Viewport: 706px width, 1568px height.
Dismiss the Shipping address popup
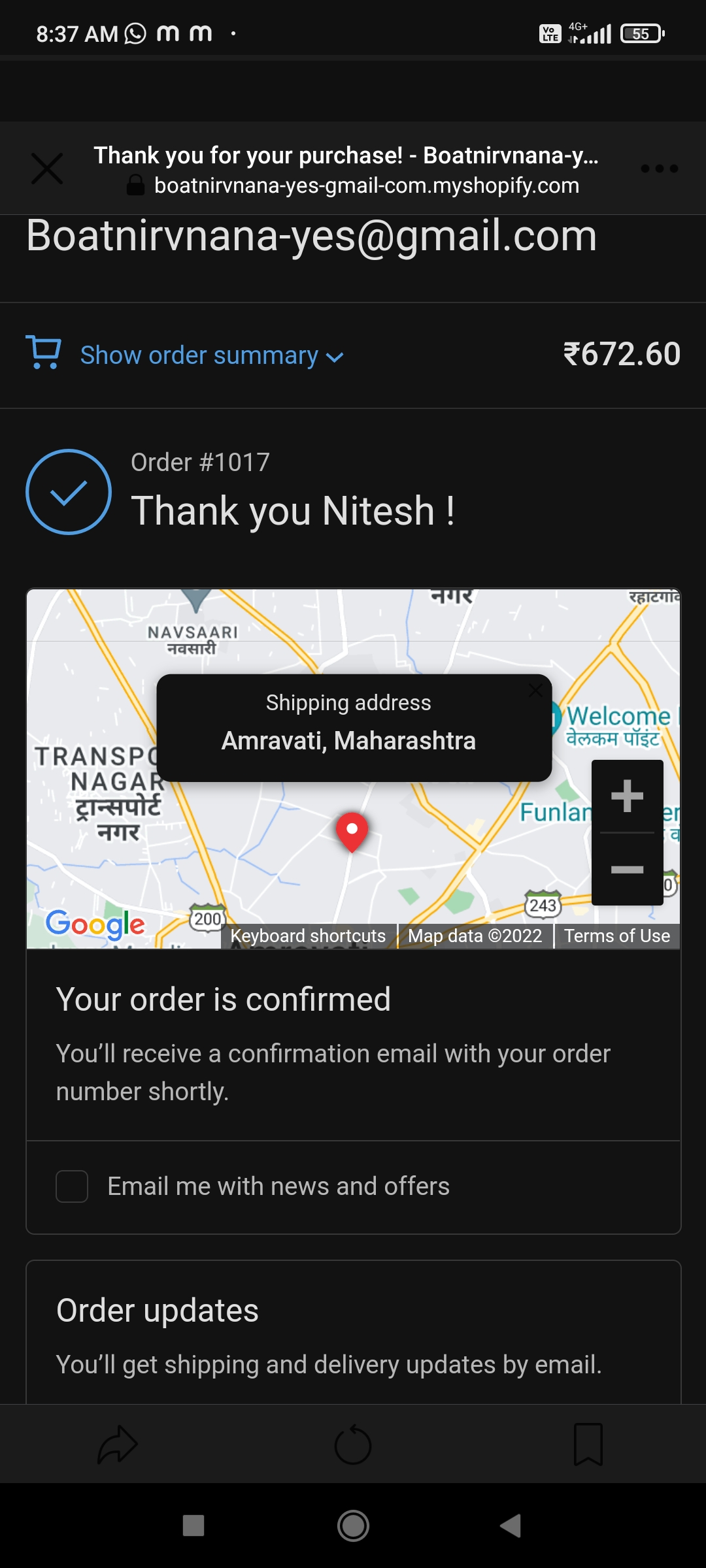pyautogui.click(x=535, y=690)
